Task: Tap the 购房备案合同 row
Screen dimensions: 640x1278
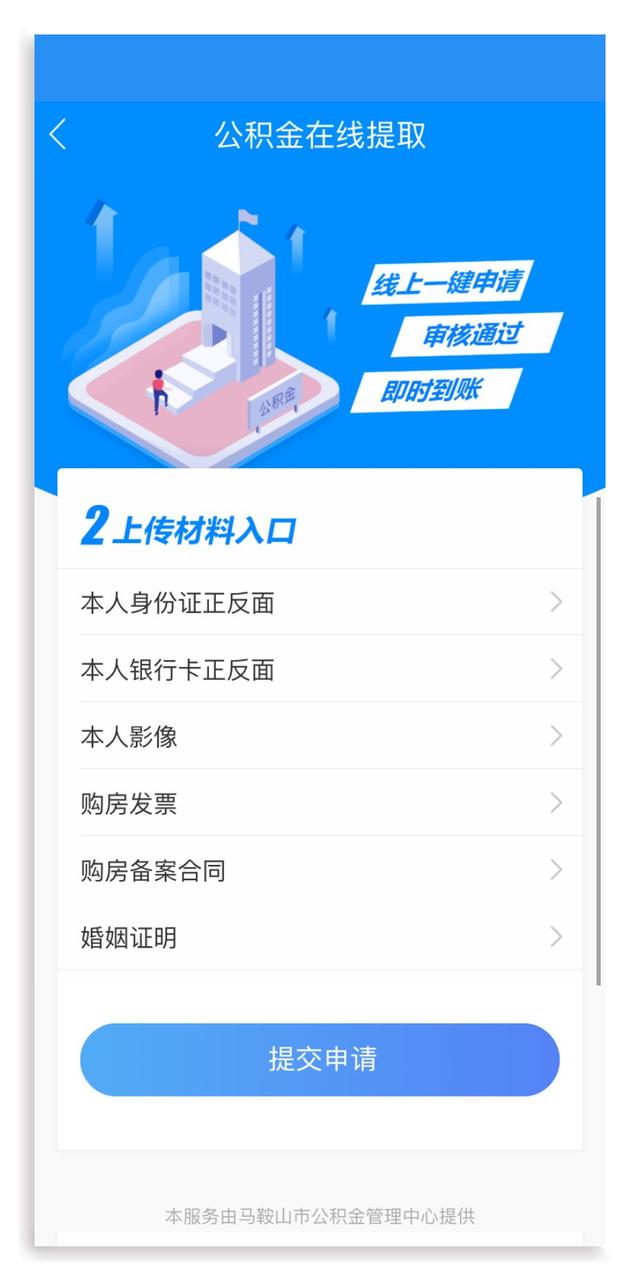Action: pos(320,870)
